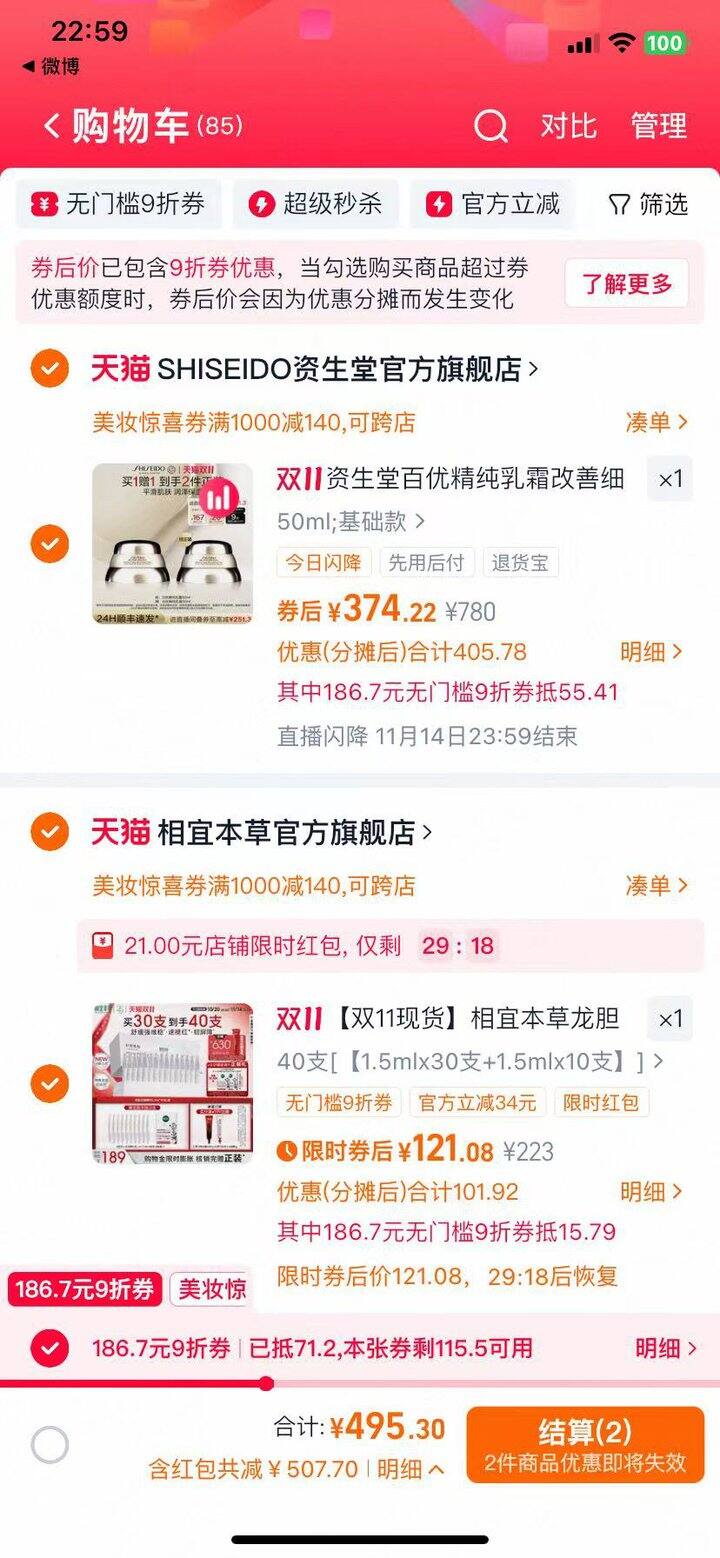Select the 官方立减 filter chip
This screenshot has height=1558, width=720.
(493, 205)
